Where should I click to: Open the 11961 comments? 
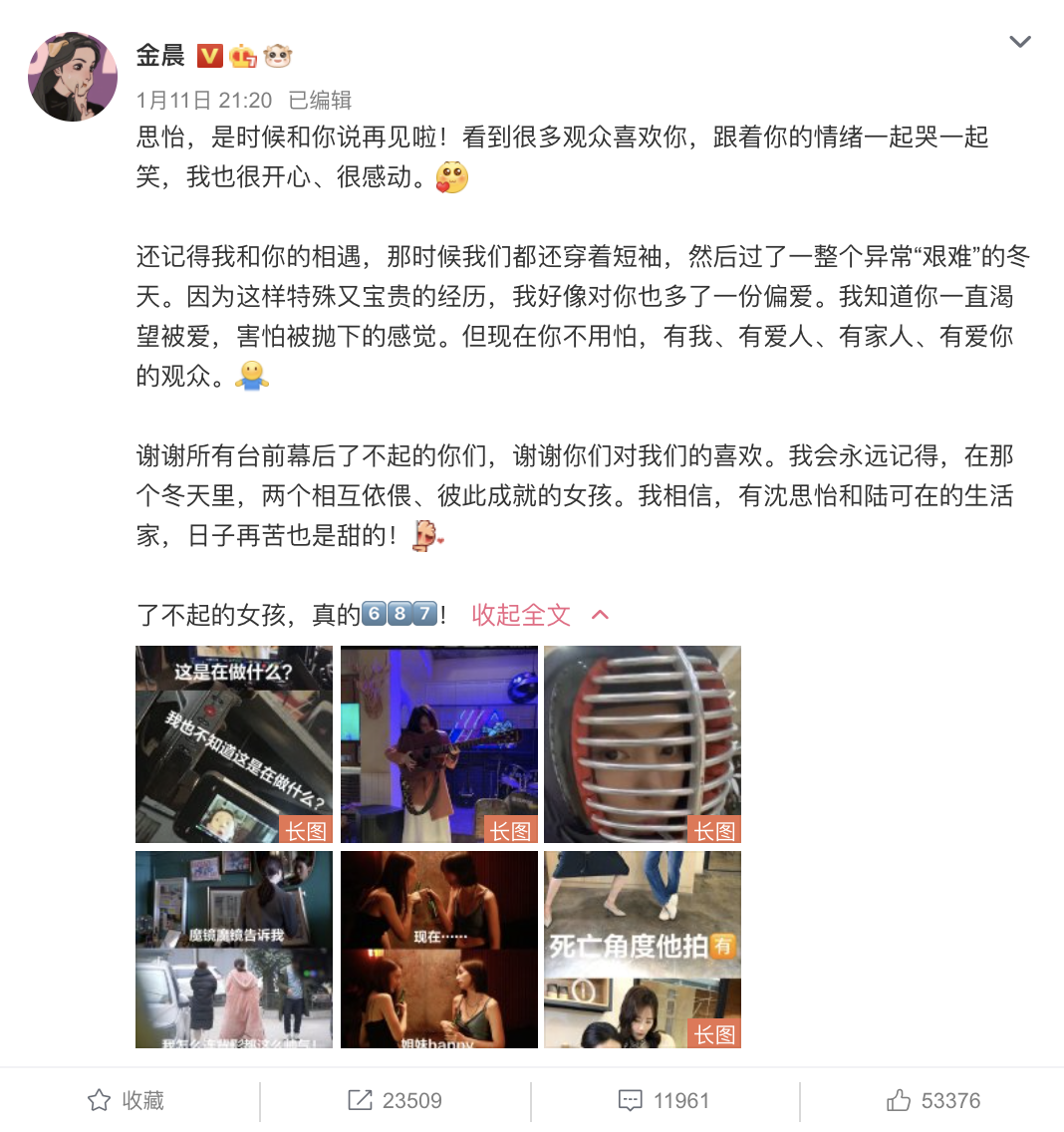point(665,1100)
